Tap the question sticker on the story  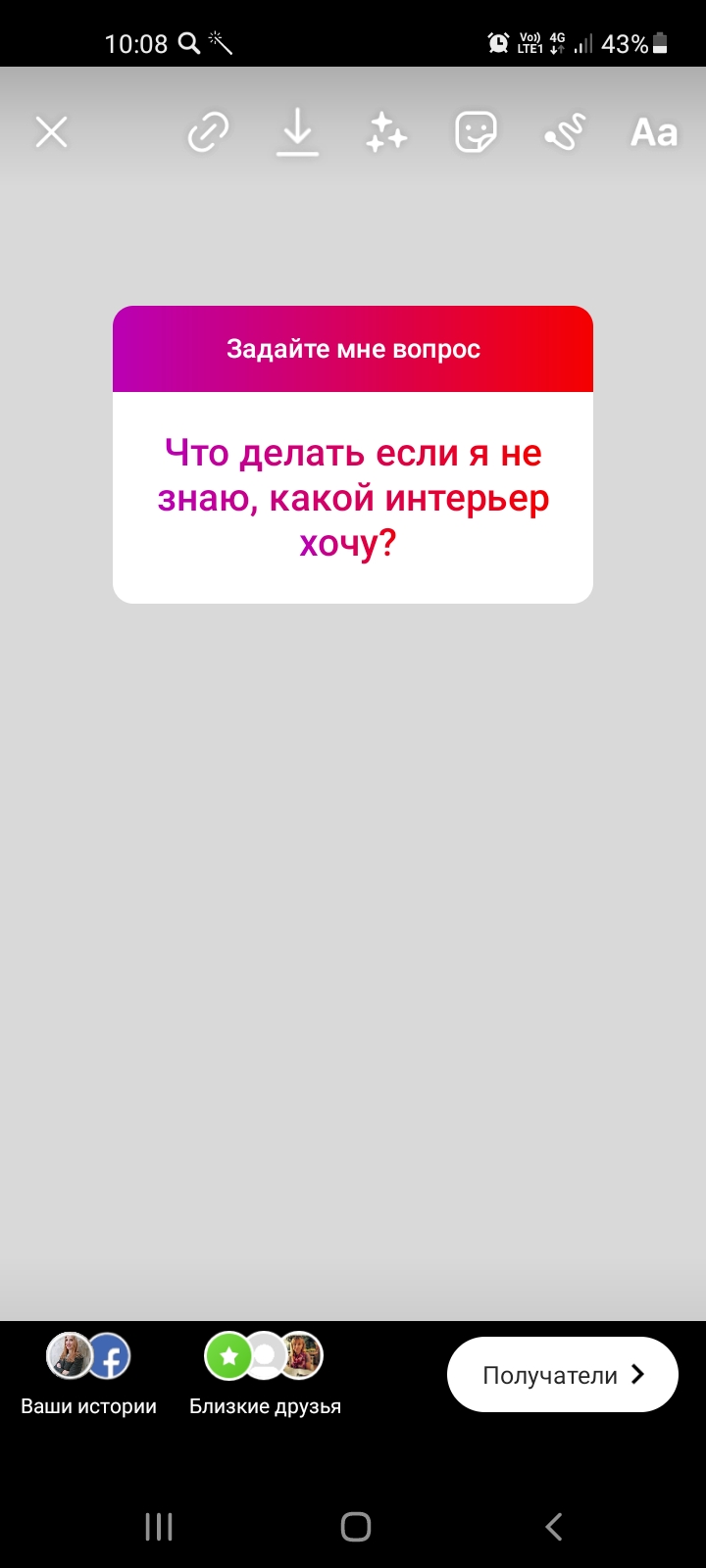353,455
